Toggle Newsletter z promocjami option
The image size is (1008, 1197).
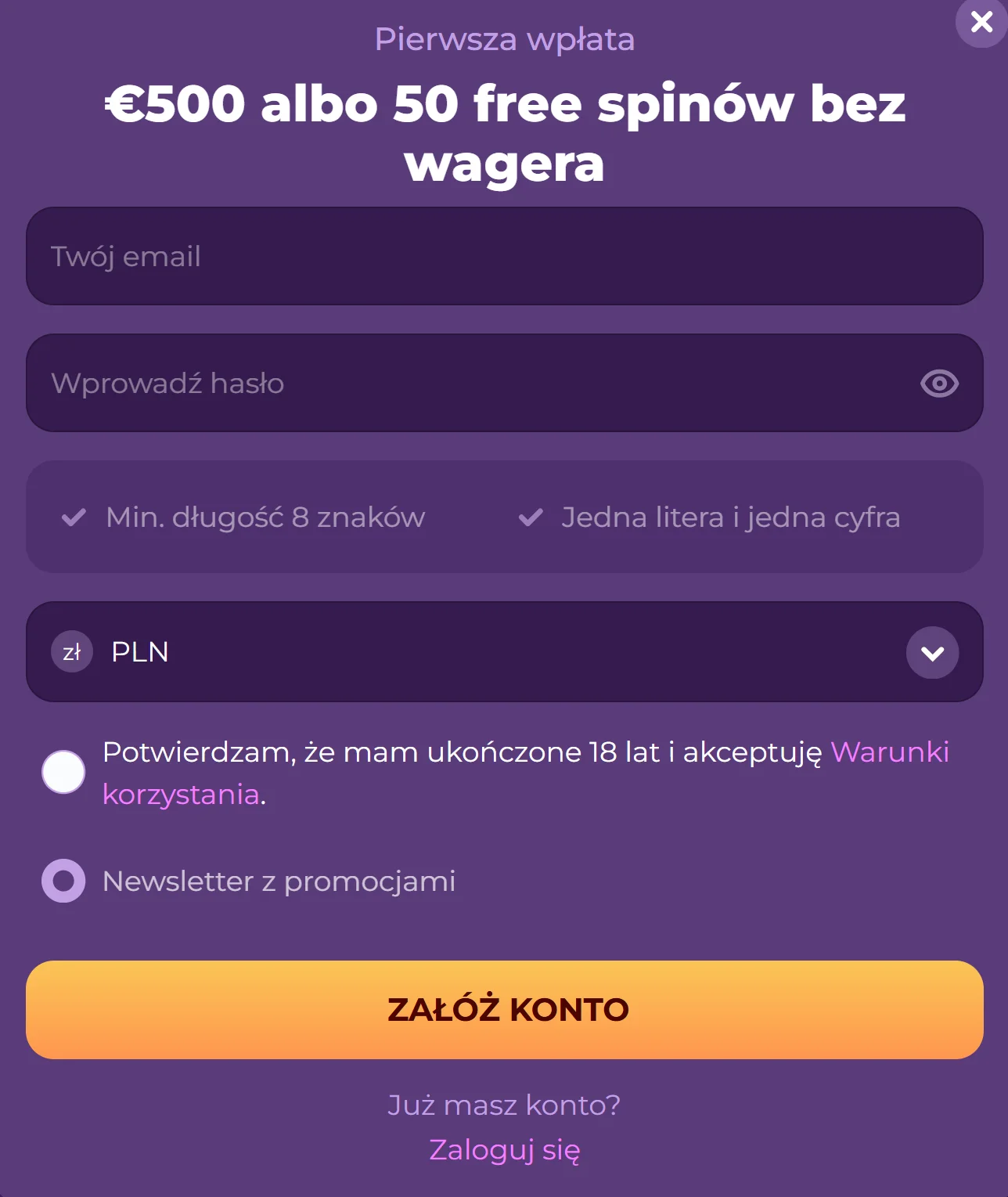point(63,881)
